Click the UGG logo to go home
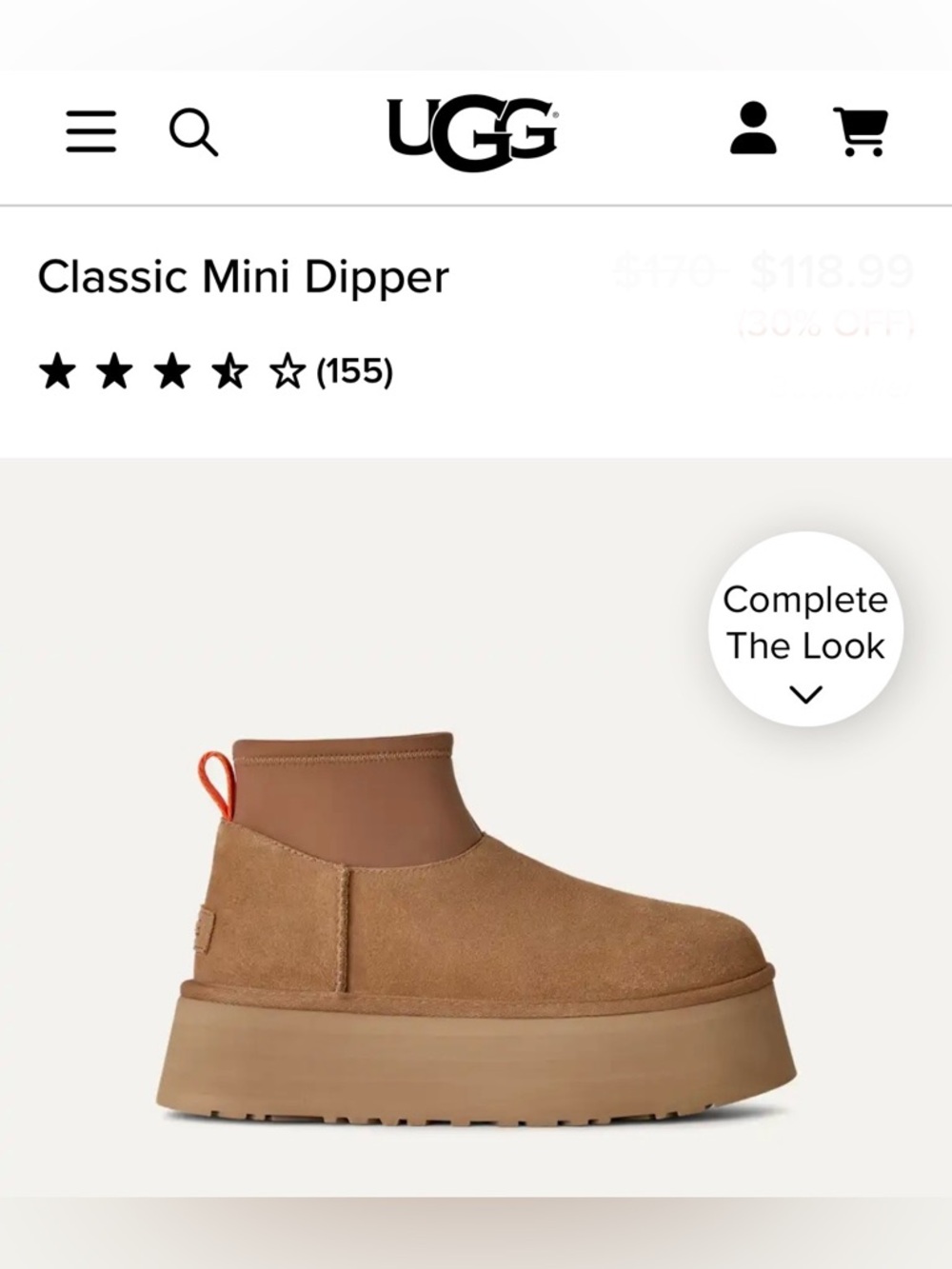 tap(470, 129)
